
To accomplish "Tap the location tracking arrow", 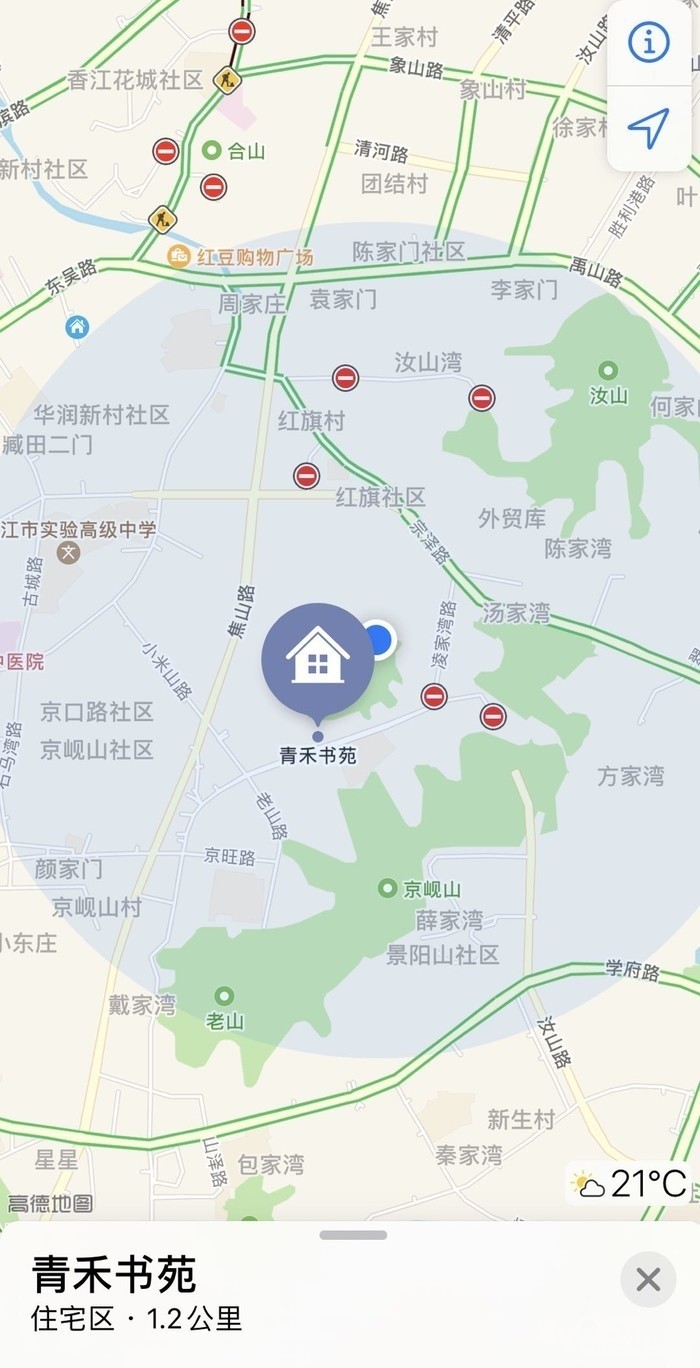I will click(649, 128).
